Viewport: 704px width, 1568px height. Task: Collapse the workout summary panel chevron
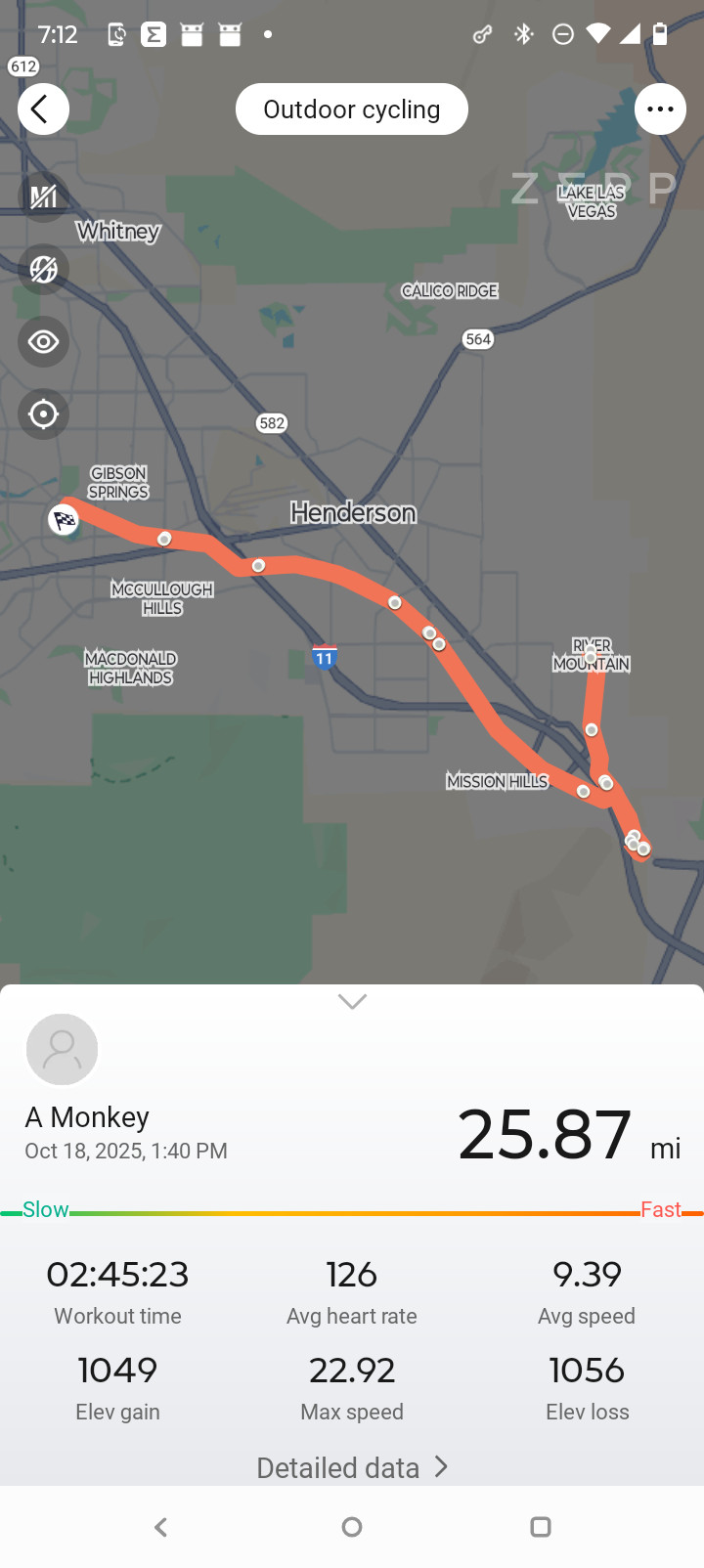coord(352,1001)
